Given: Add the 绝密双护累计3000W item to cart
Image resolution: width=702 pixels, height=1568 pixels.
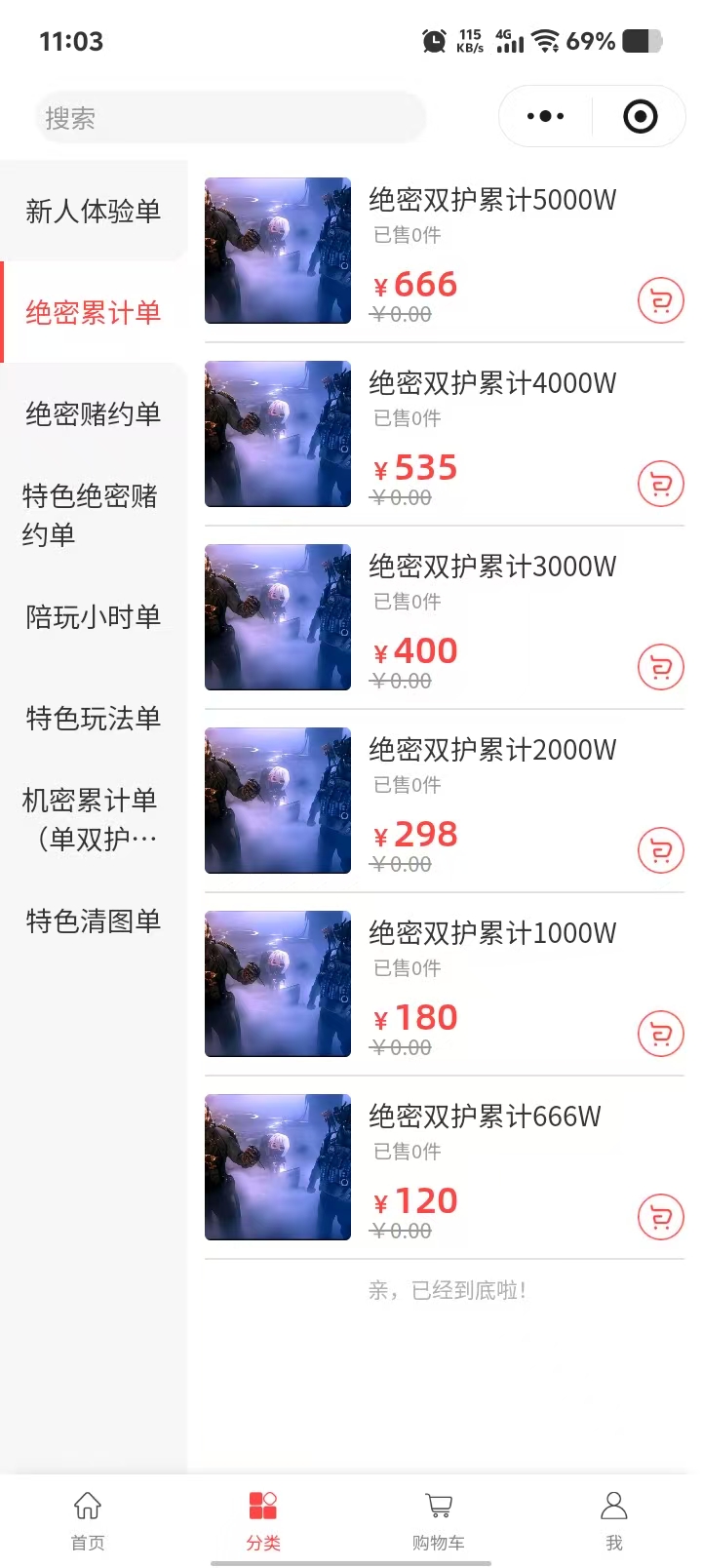Looking at the screenshot, I should [x=660, y=667].
